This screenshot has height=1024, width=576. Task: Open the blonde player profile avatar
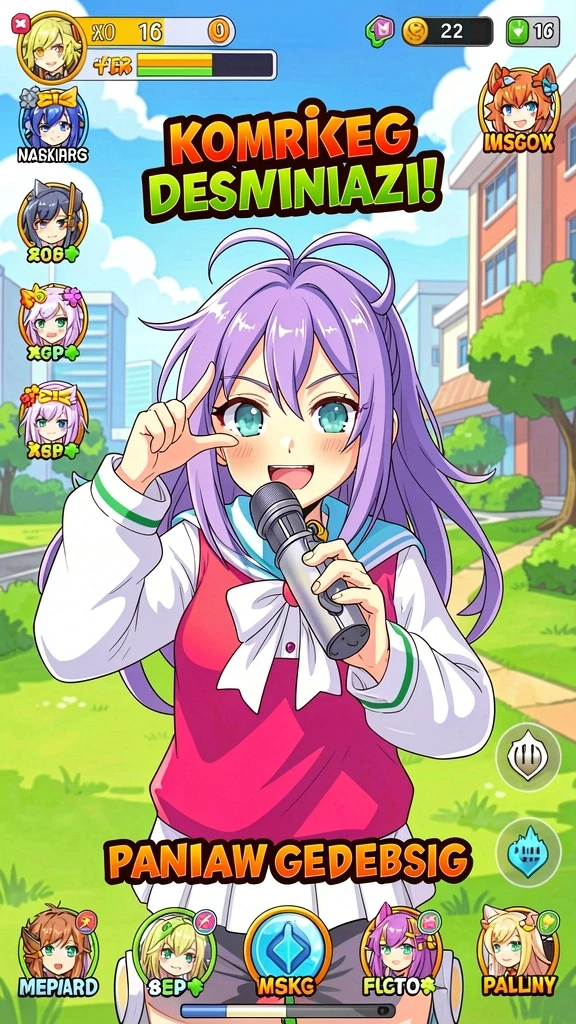(x=52, y=48)
